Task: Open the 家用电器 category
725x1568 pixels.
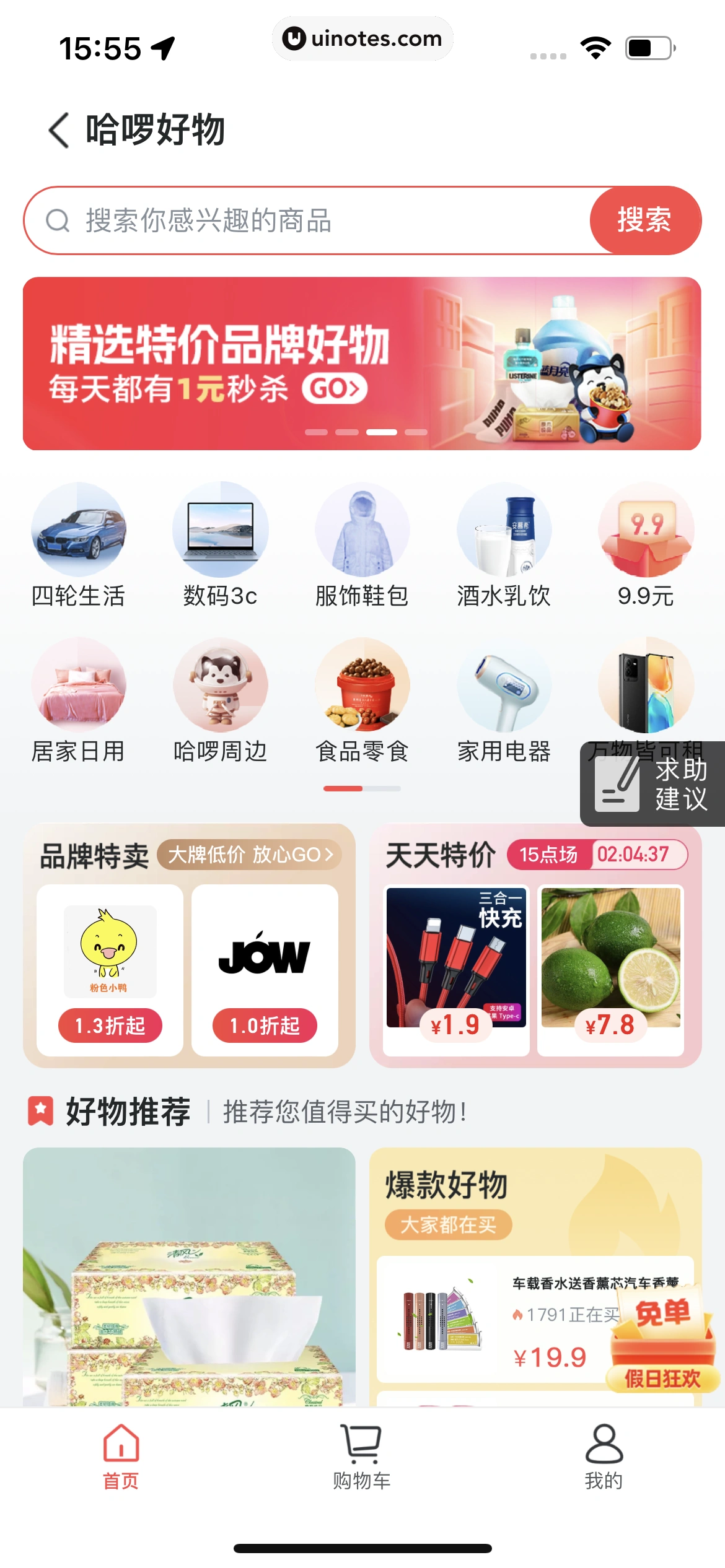Action: pos(504,703)
